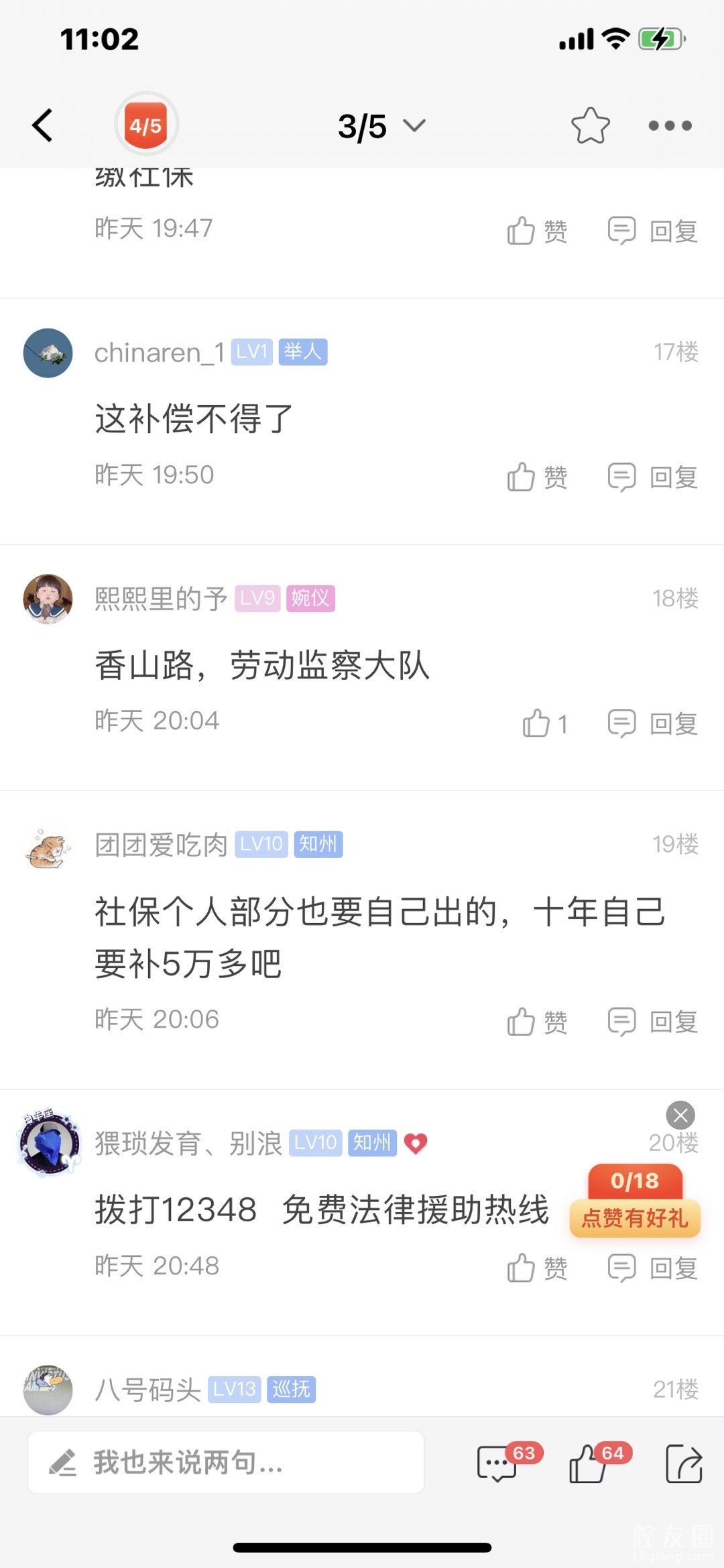Go back to the previous page
This screenshot has width=724, height=1568.
point(42,125)
